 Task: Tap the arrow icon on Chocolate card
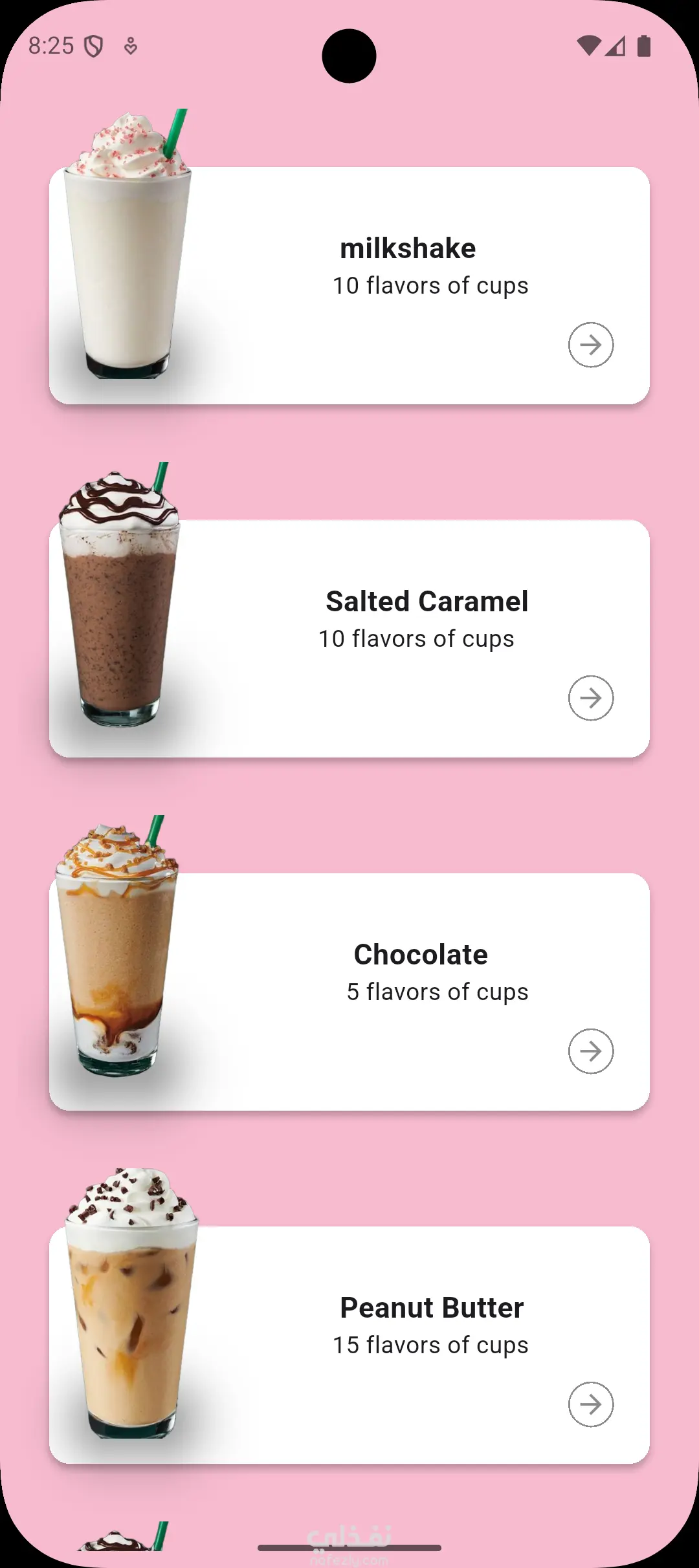pos(590,1051)
